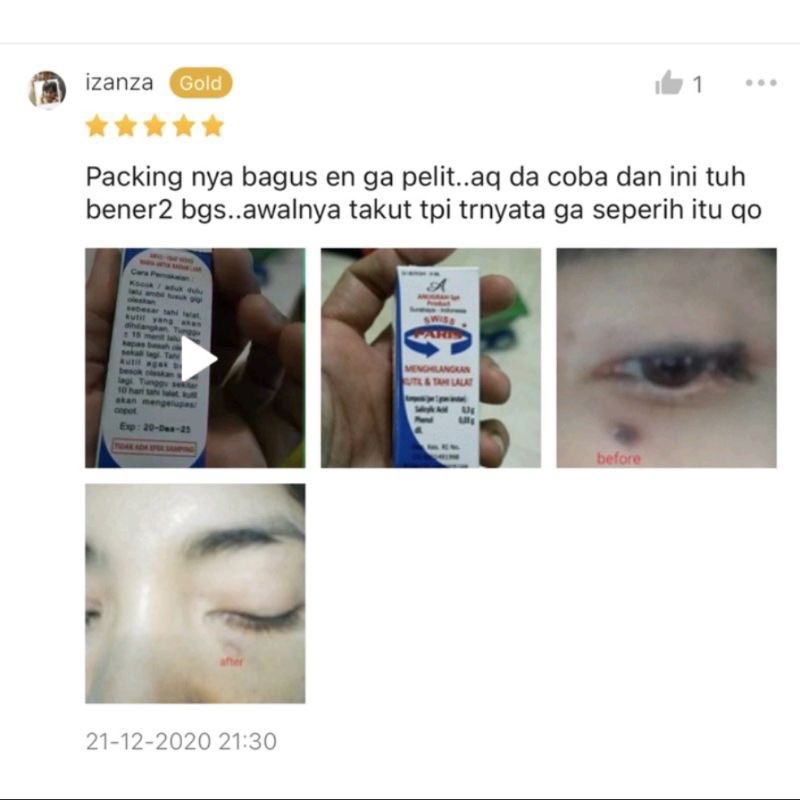Open izanza's profile avatar
800x800 pixels.
pos(47,89)
